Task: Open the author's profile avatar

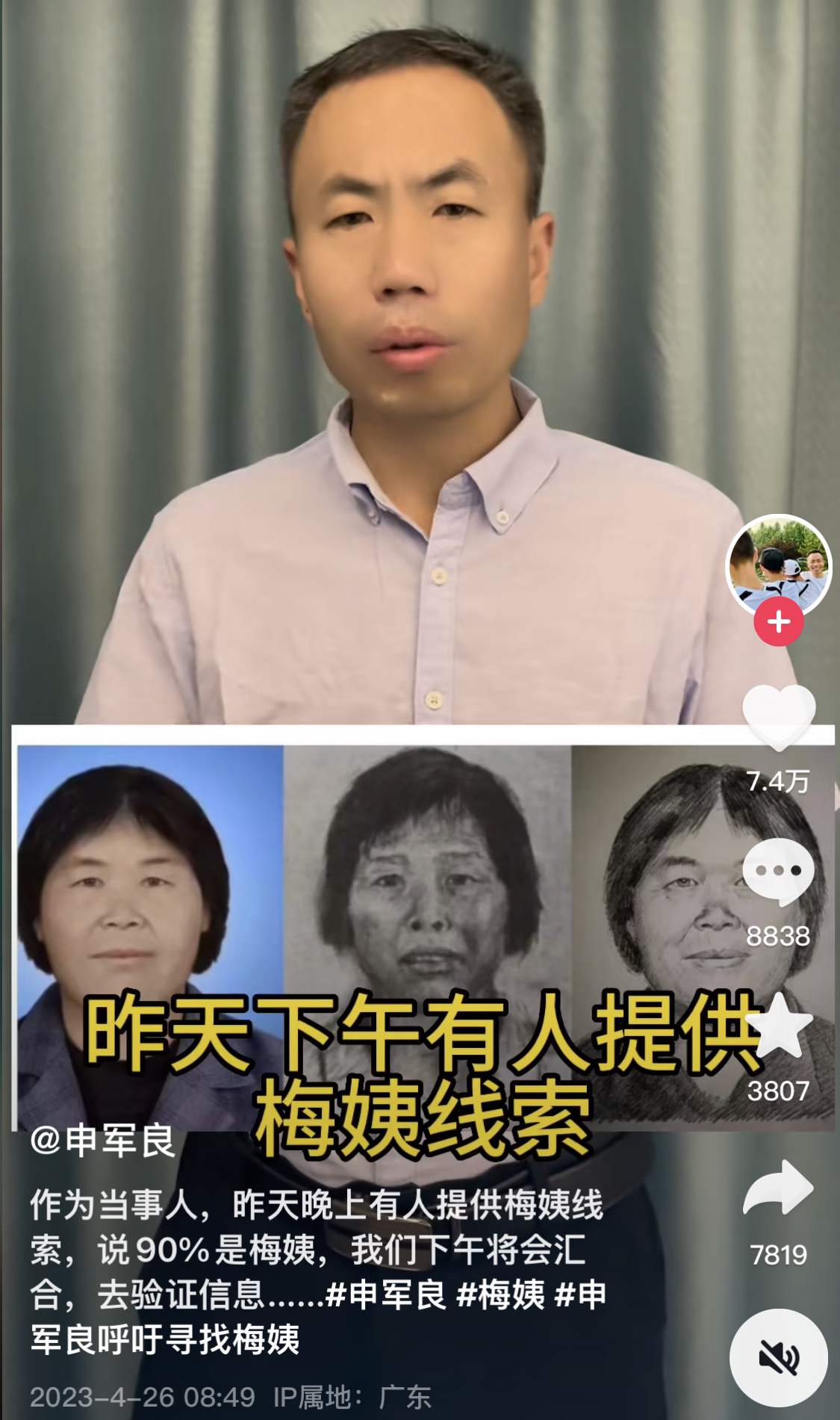Action: 778,565
